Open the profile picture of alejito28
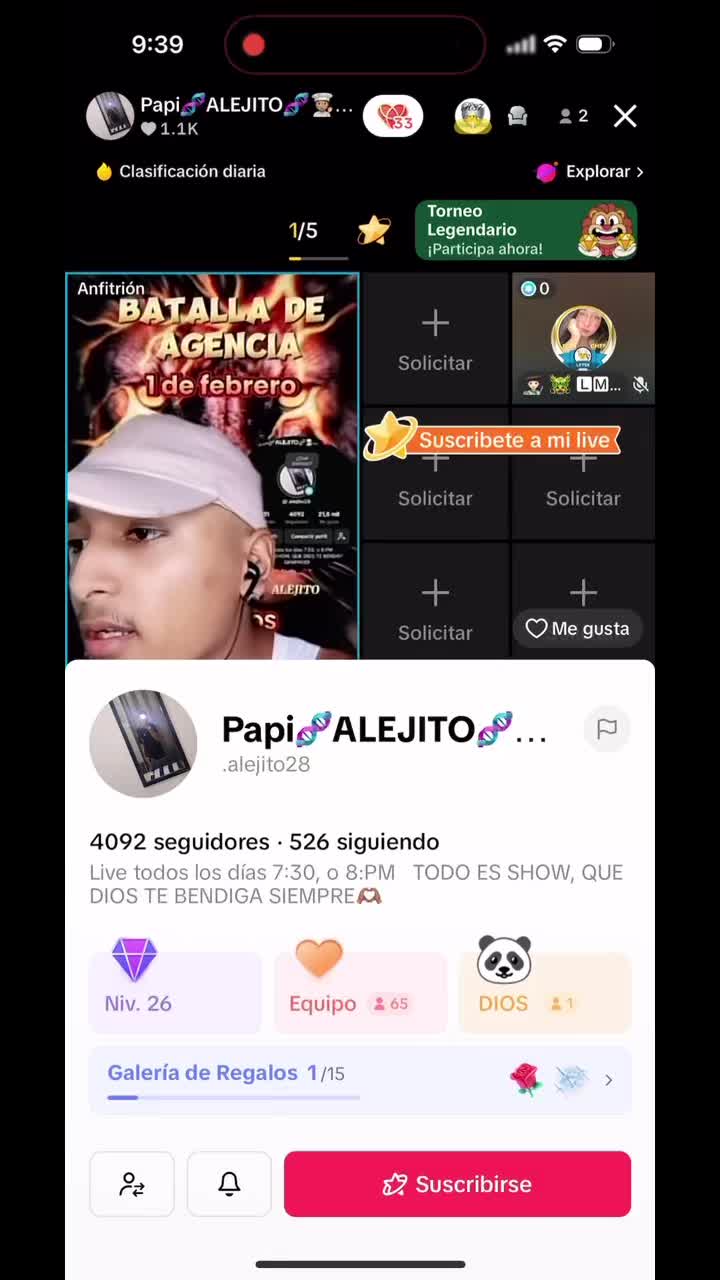The image size is (720, 1280). pyautogui.click(x=143, y=743)
